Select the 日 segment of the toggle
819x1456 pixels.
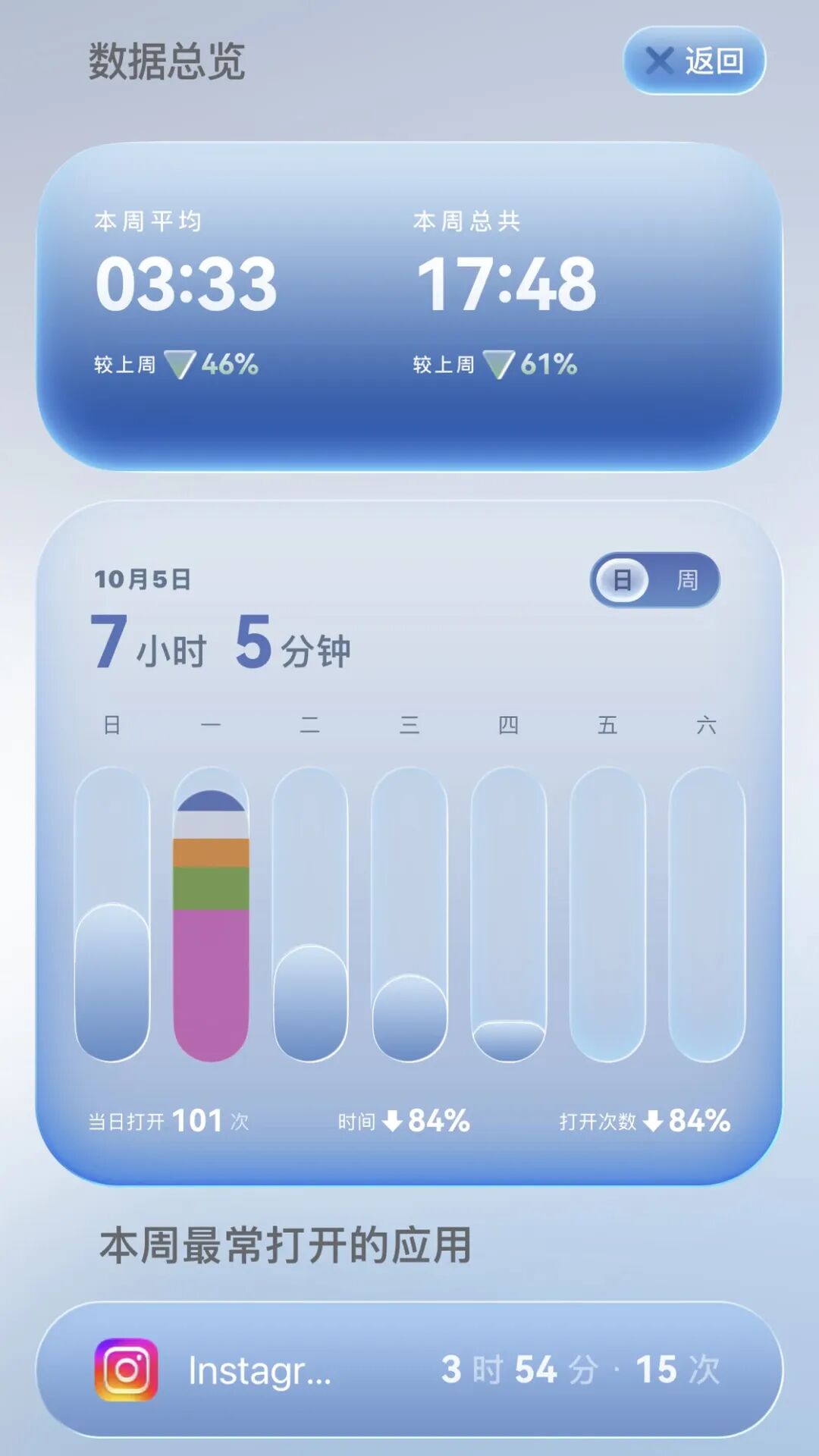[x=622, y=580]
